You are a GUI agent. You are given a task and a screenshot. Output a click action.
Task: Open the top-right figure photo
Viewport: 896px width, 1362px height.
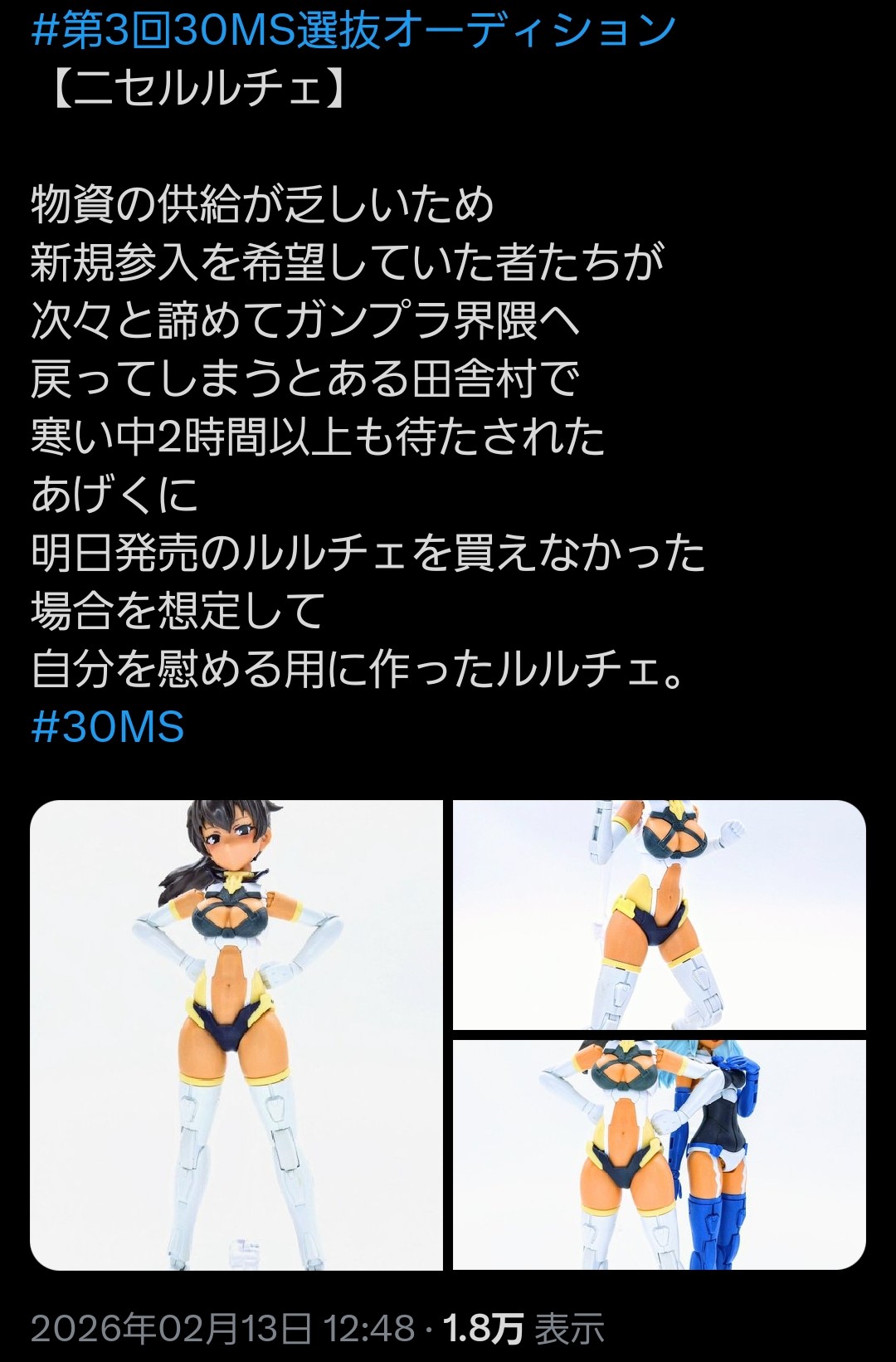659,915
